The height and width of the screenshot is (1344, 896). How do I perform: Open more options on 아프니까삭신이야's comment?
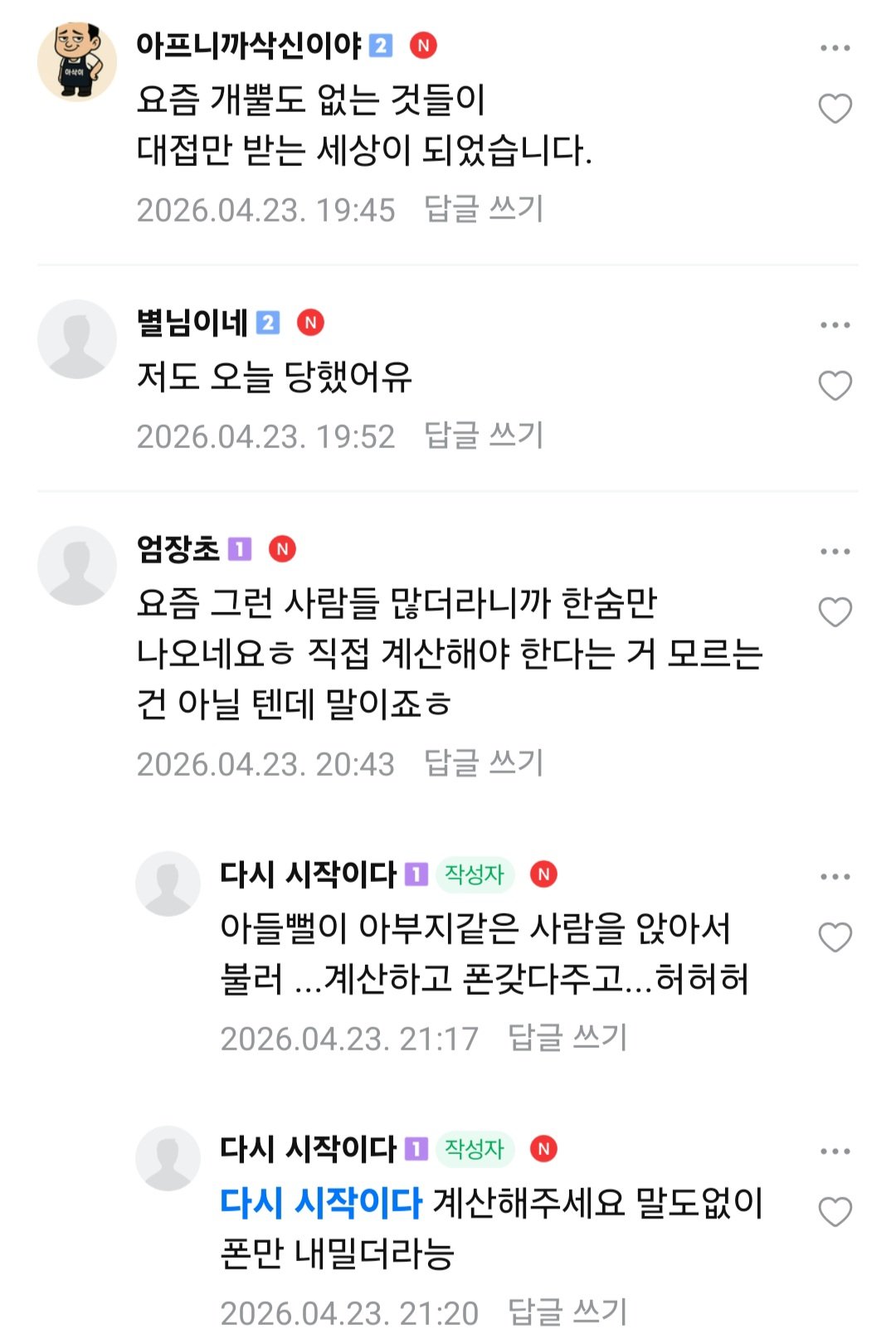coord(835,48)
